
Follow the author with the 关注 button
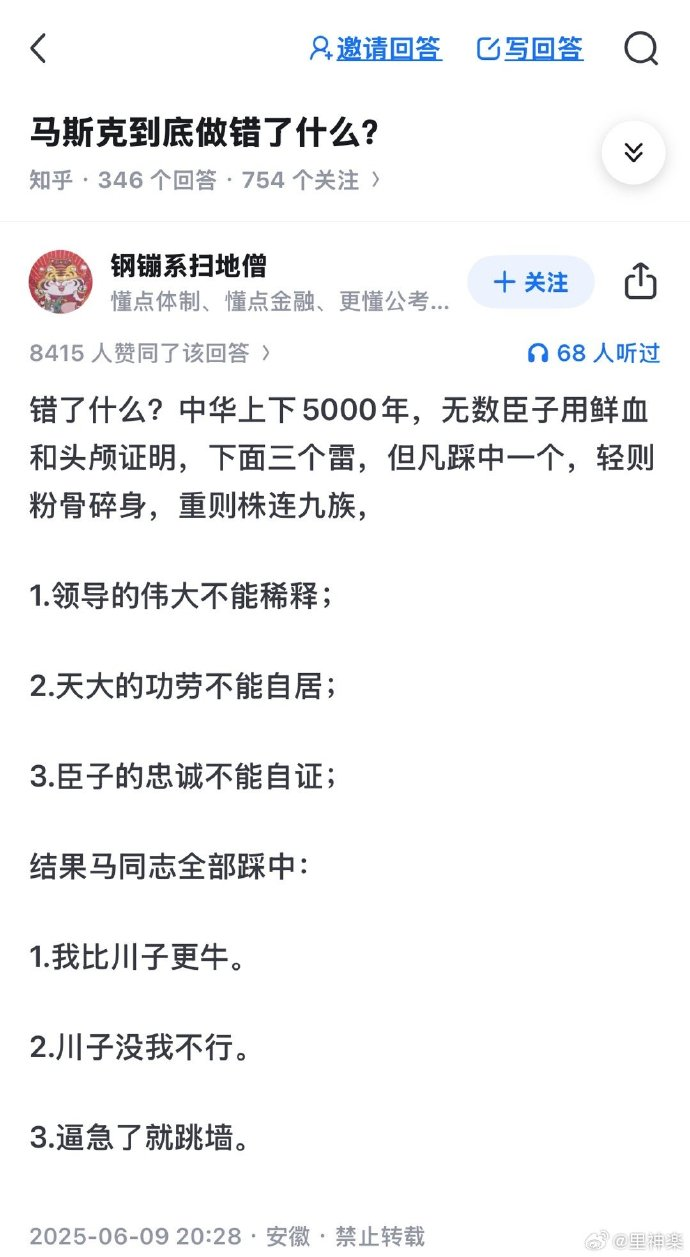(531, 282)
